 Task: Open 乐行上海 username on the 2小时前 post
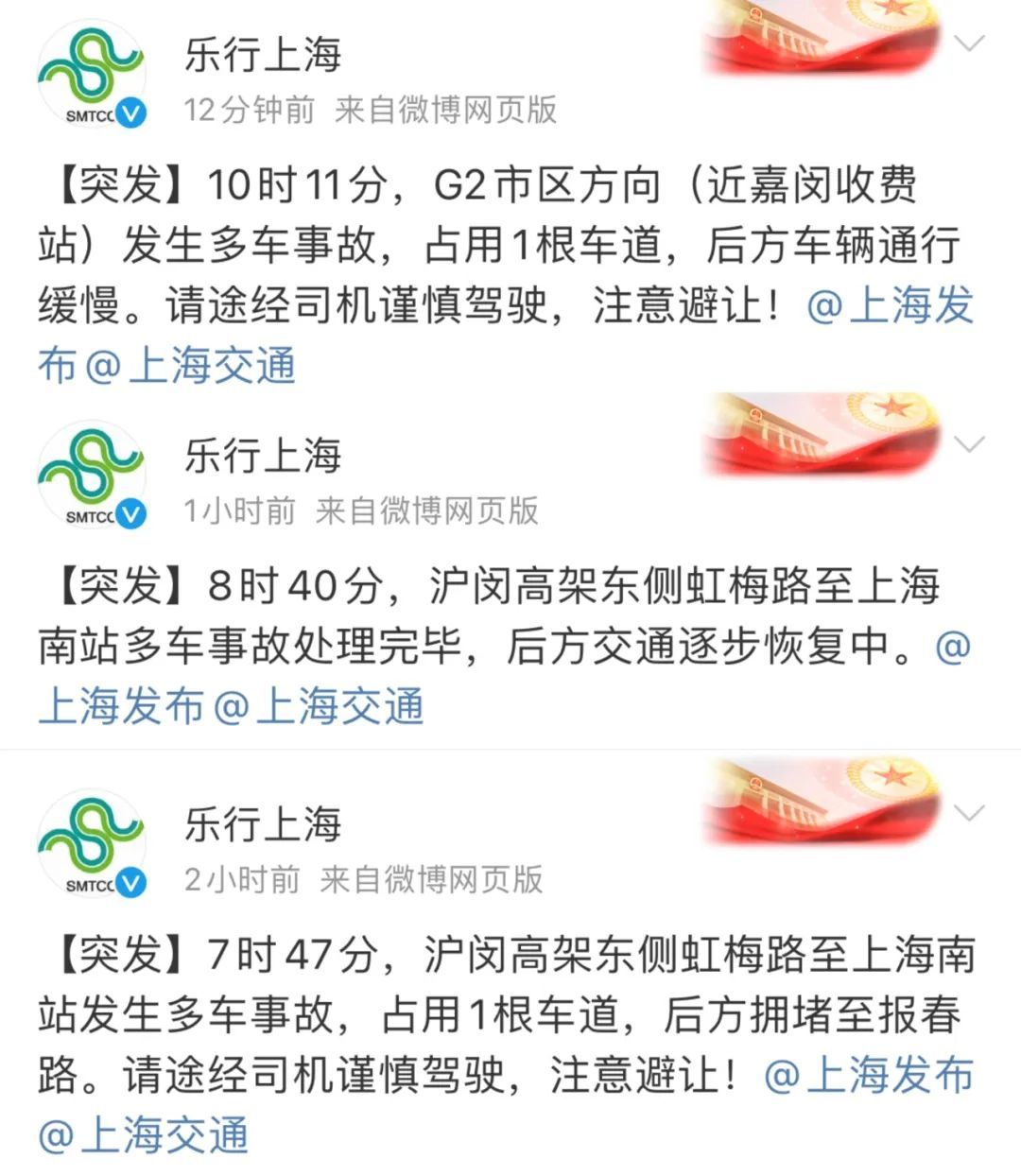[263, 823]
